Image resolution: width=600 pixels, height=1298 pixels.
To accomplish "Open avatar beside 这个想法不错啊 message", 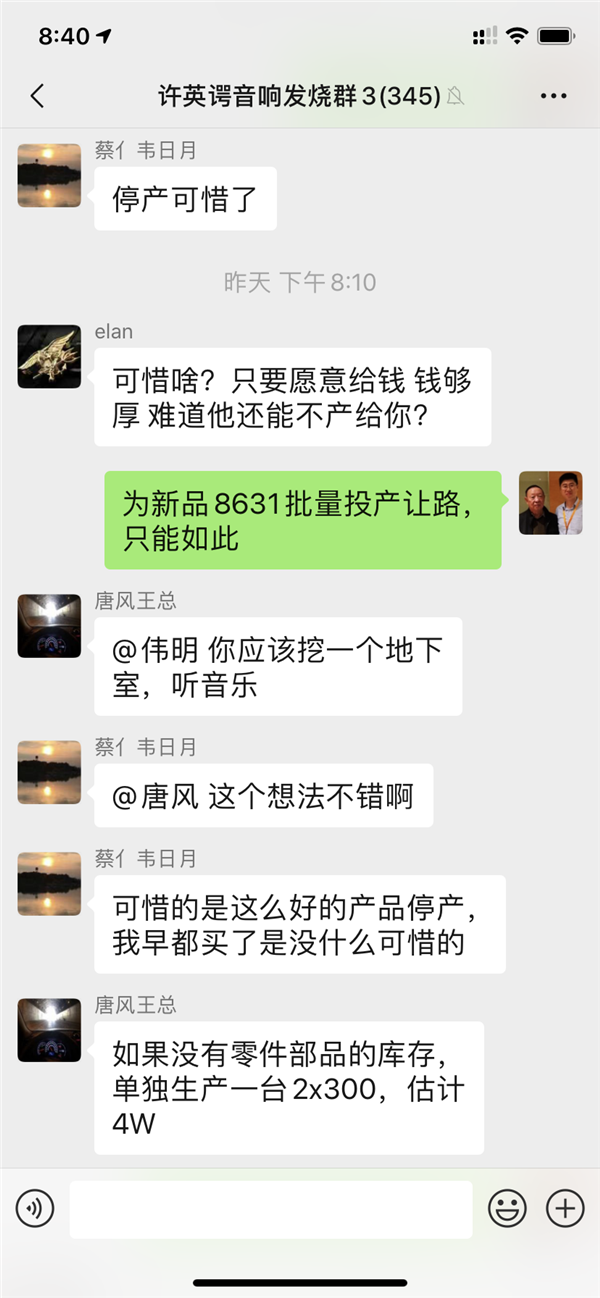I will coord(49,772).
